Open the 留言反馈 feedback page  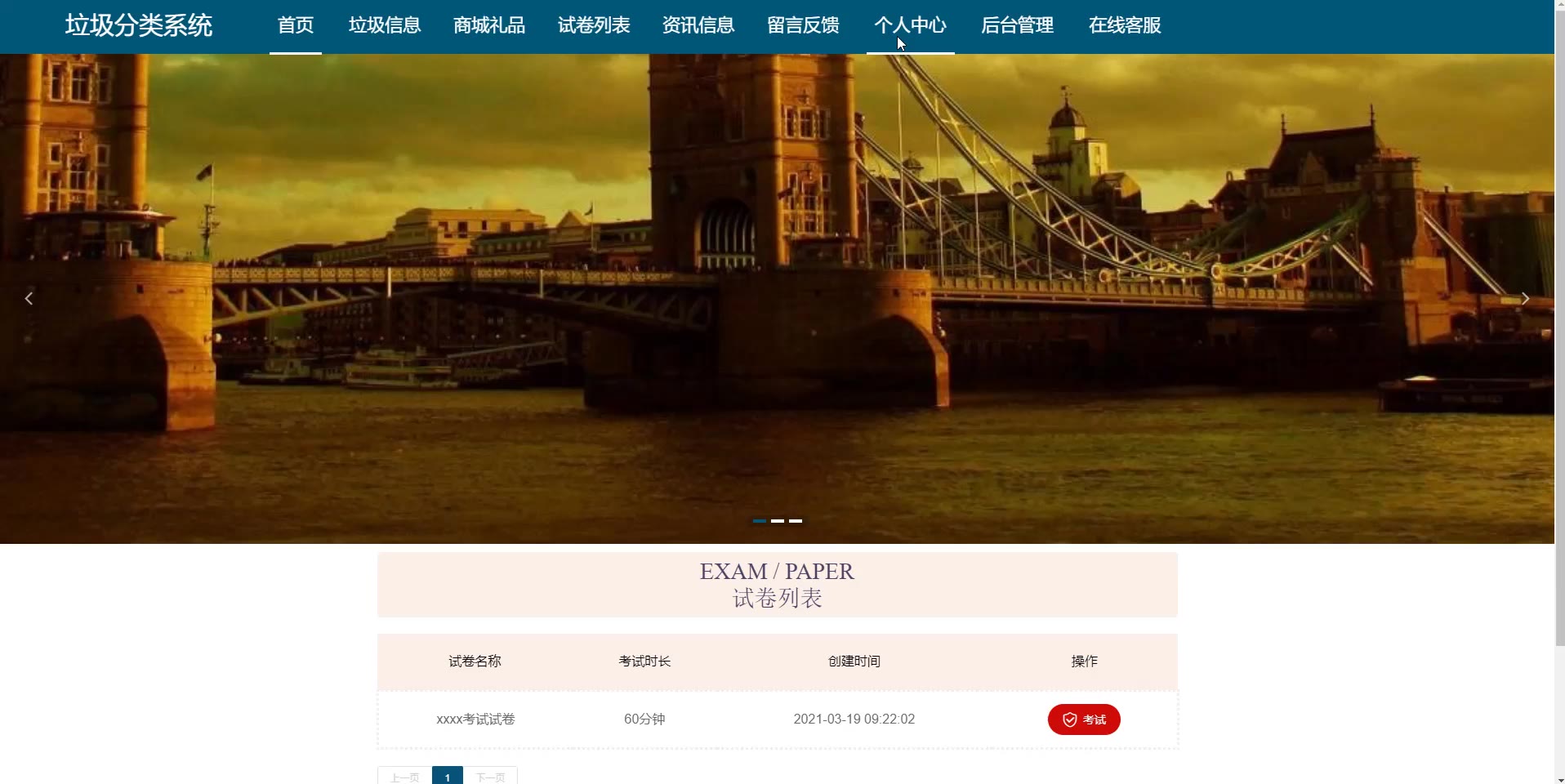point(802,25)
